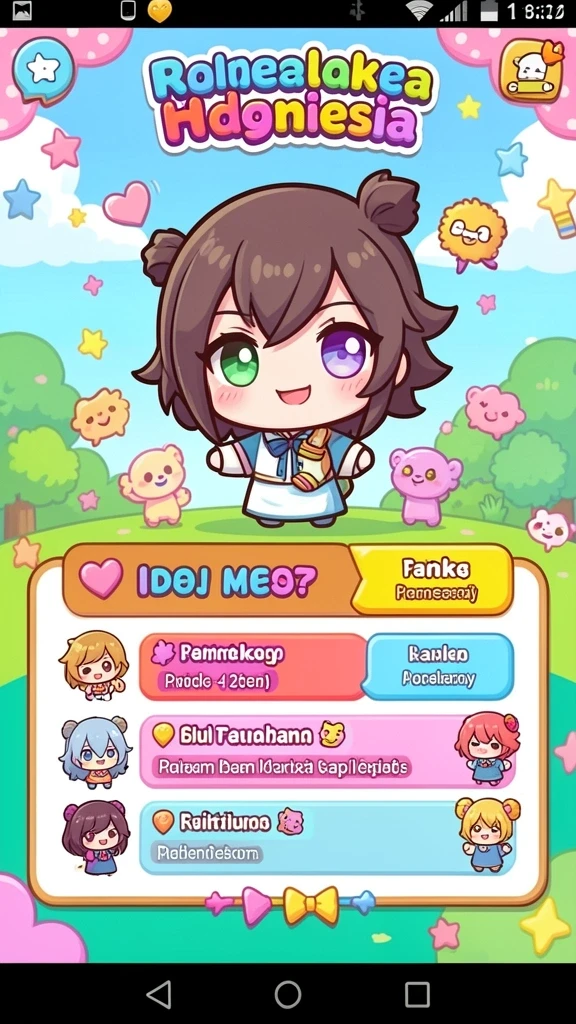Open the yellow mascot icon in the top corner
This screenshot has height=1024, width=576.
(x=532, y=71)
